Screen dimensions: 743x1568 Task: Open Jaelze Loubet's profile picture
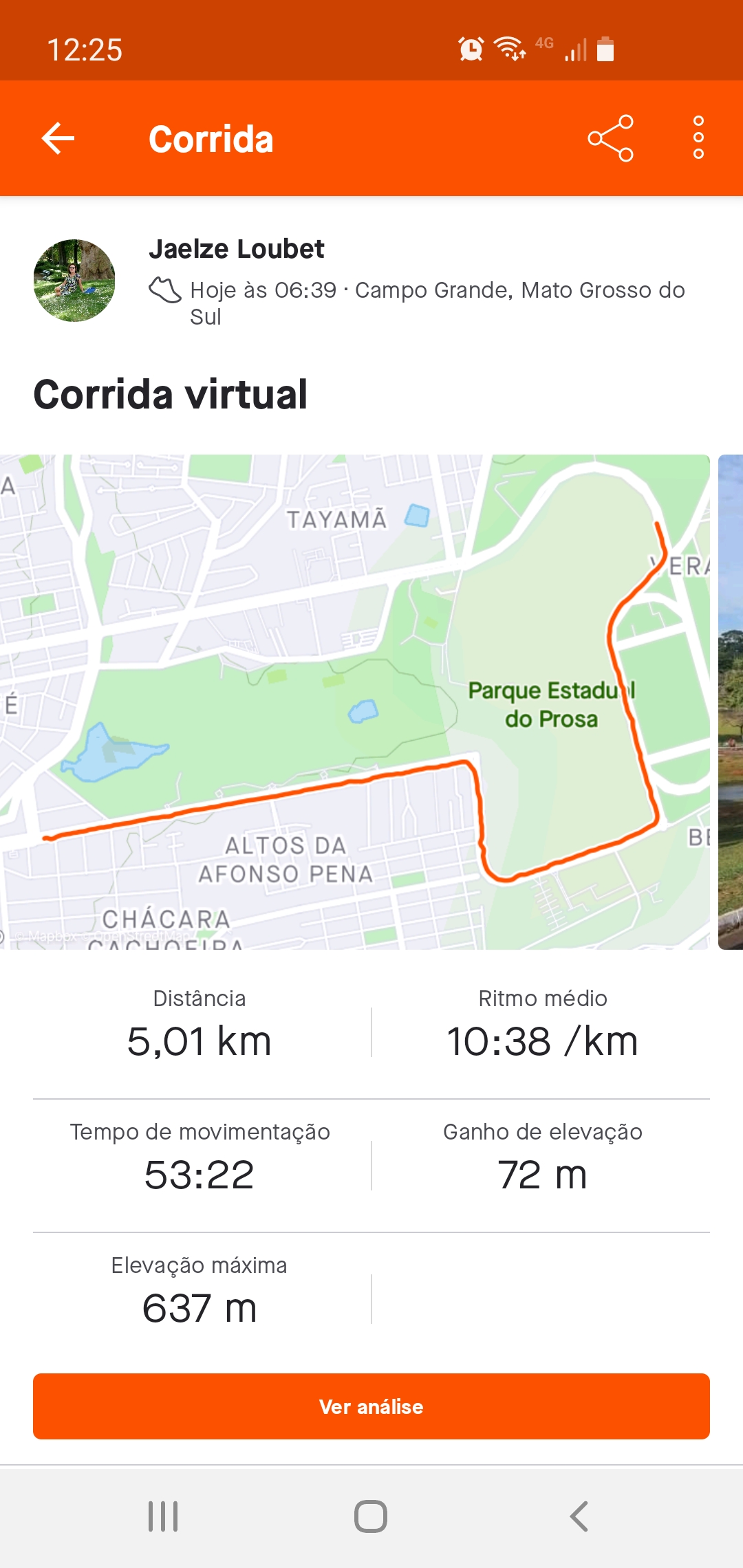(74, 280)
